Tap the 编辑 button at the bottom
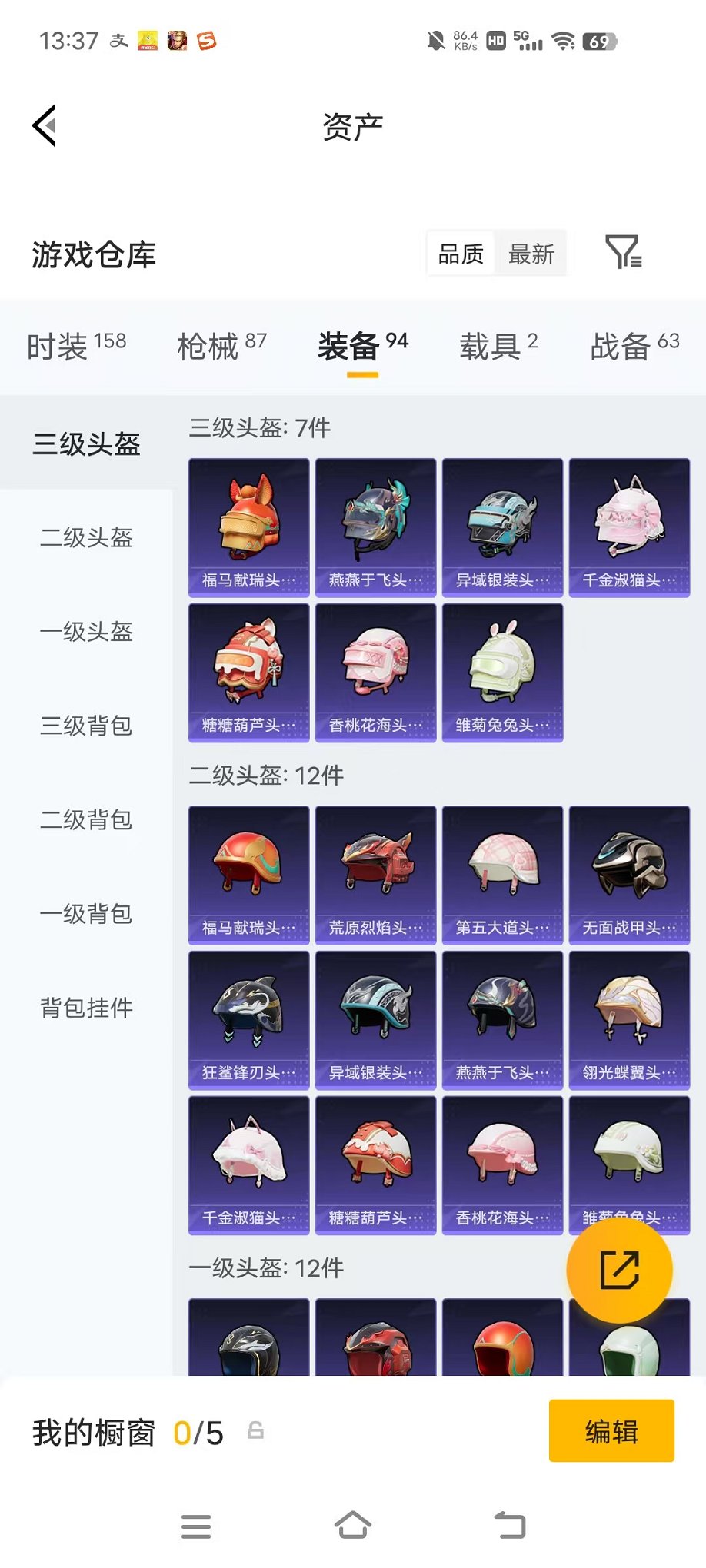The image size is (706, 1568). tap(611, 1430)
